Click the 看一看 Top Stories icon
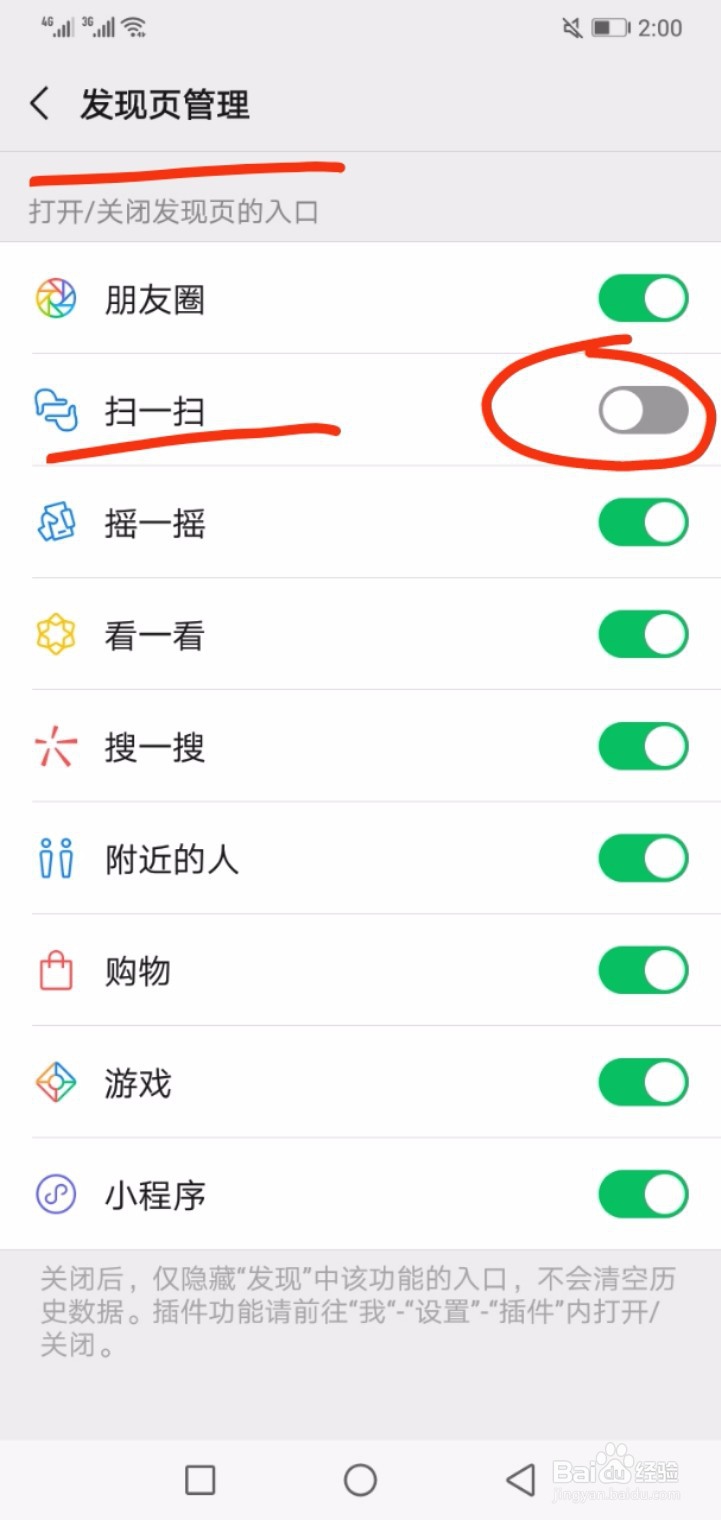 click(55, 634)
